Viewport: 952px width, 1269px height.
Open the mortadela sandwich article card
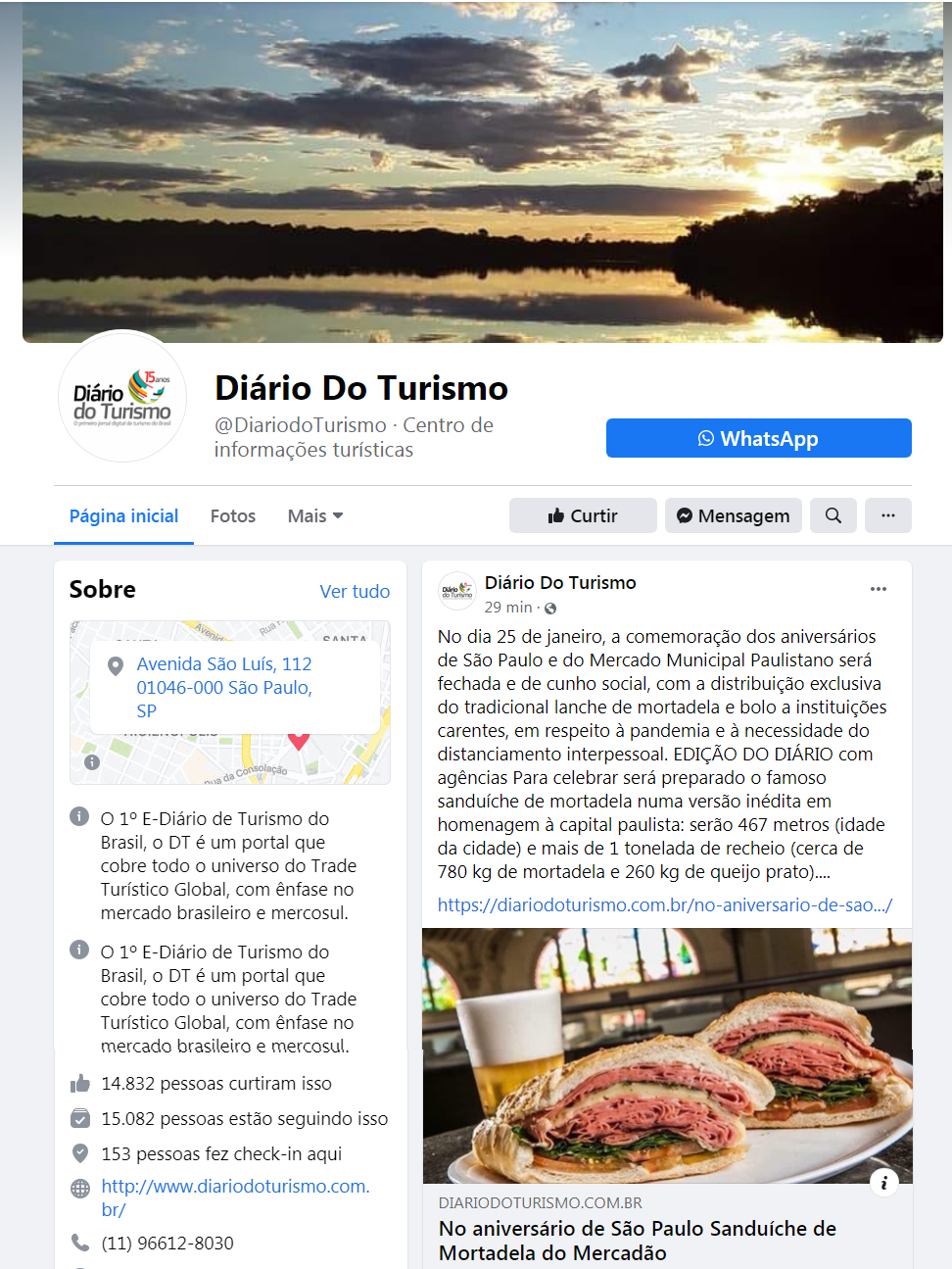click(x=666, y=1054)
